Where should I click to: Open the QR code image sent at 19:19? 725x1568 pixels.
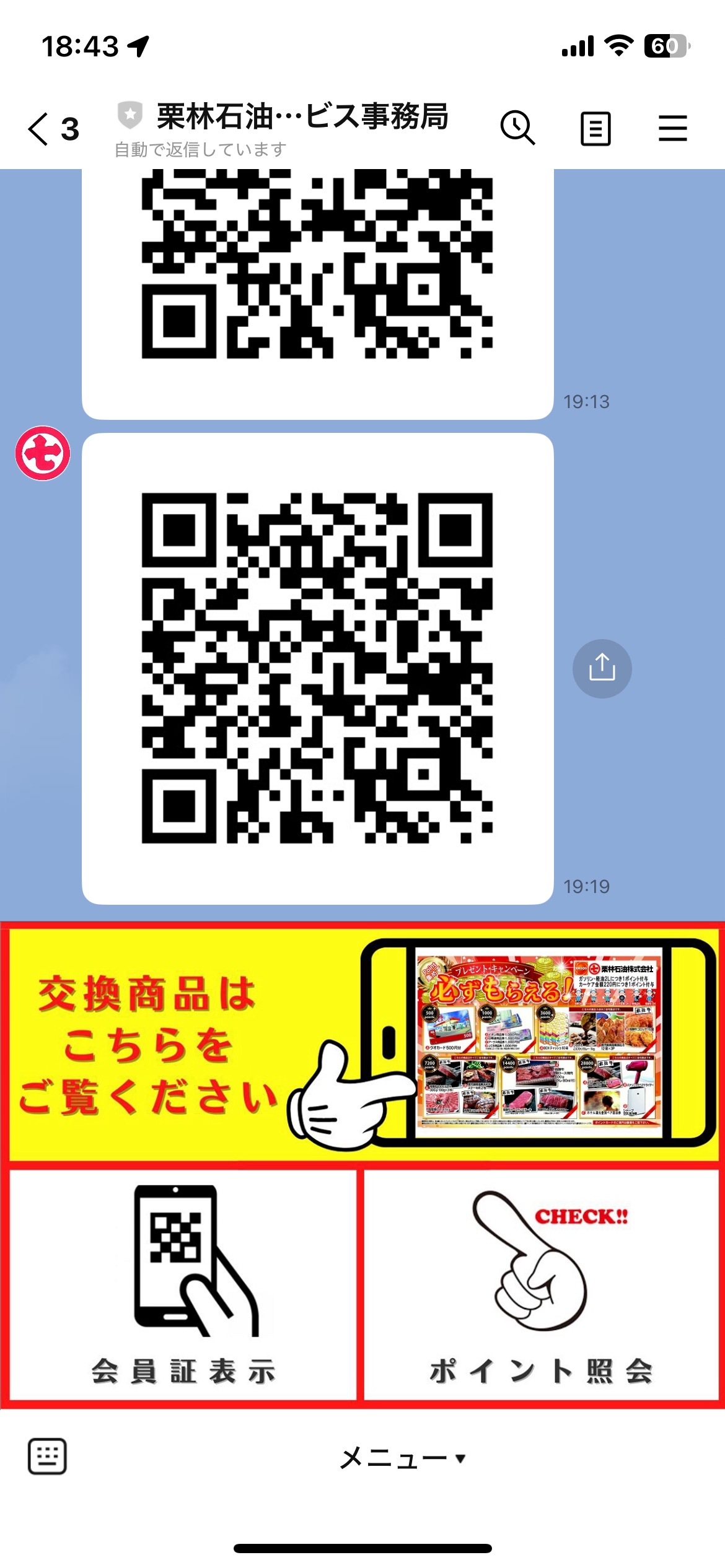pyautogui.click(x=317, y=669)
